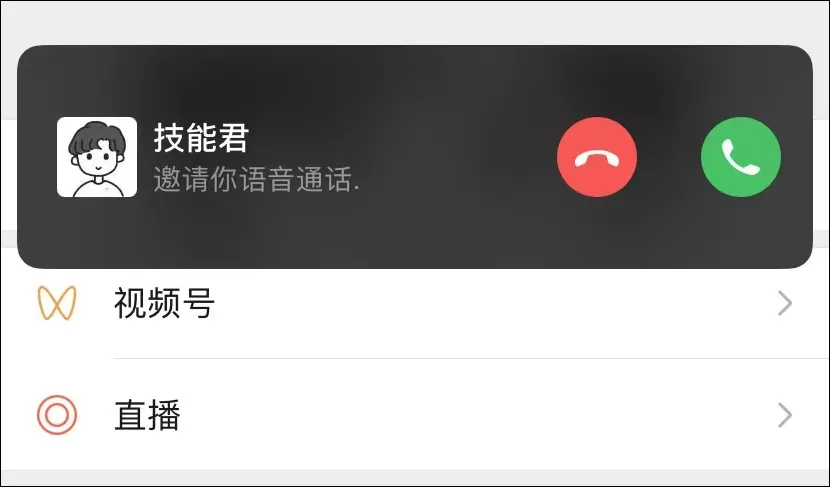Decline the voice call from 技能君
This screenshot has width=830, height=487.
click(x=597, y=158)
